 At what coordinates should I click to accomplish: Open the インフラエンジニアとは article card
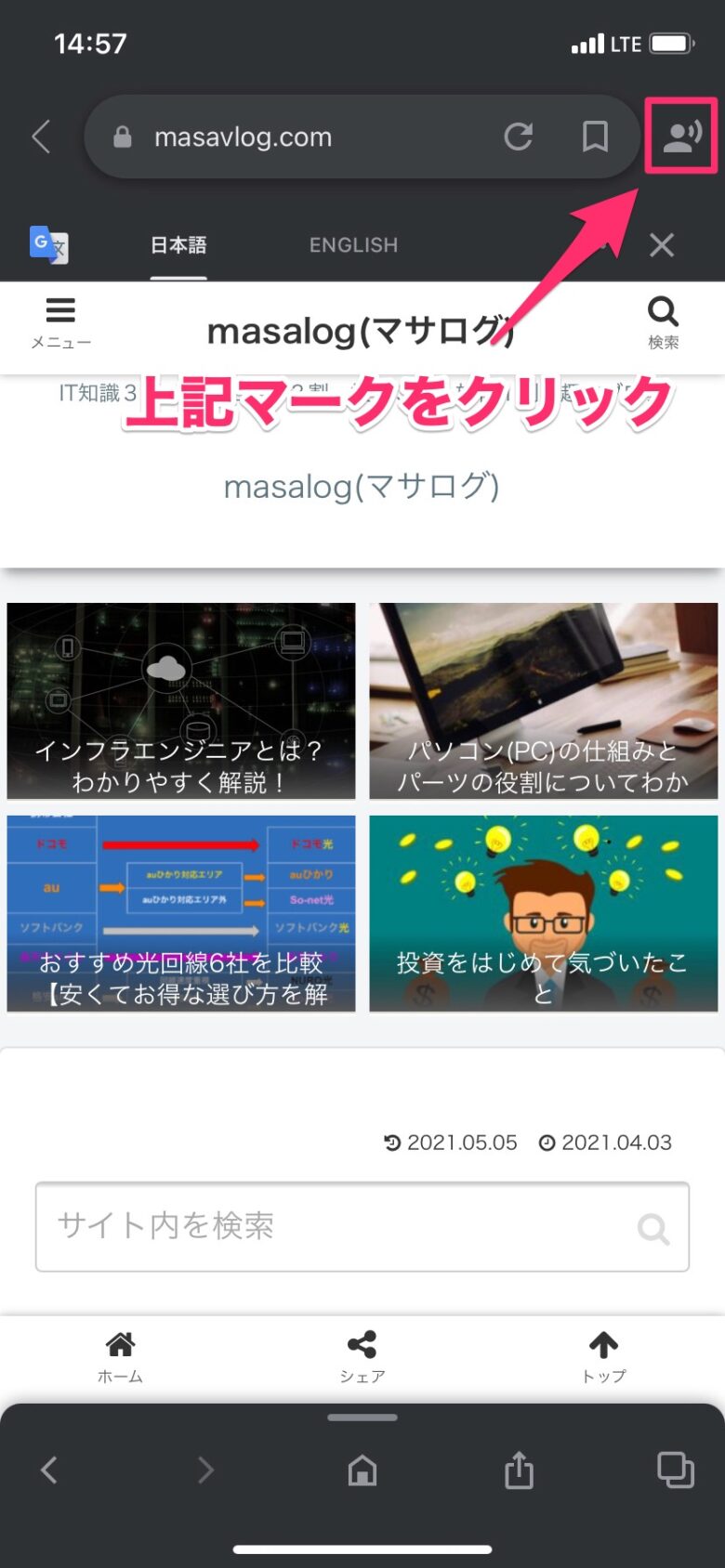click(x=181, y=700)
